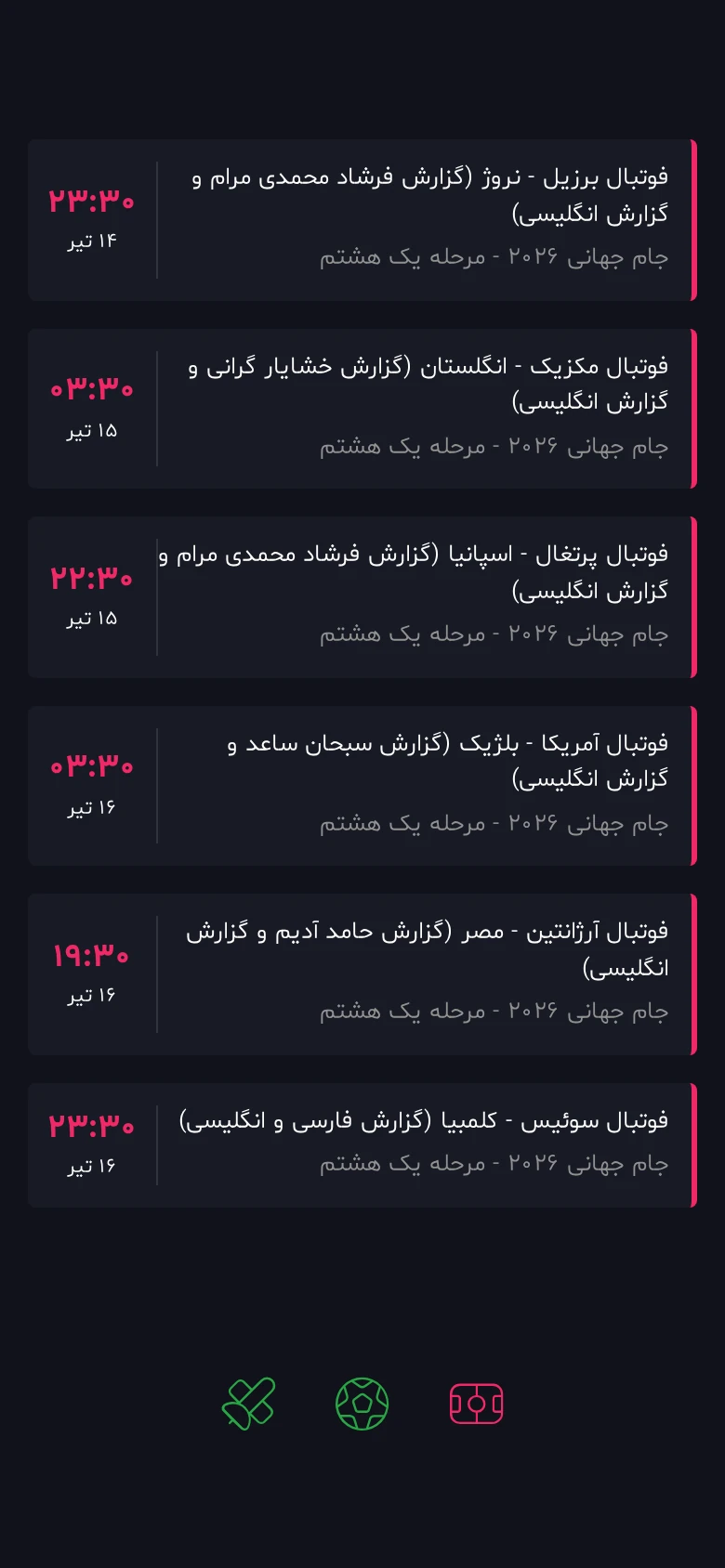
Task: Select the football pitch icon
Action: pos(476,1404)
